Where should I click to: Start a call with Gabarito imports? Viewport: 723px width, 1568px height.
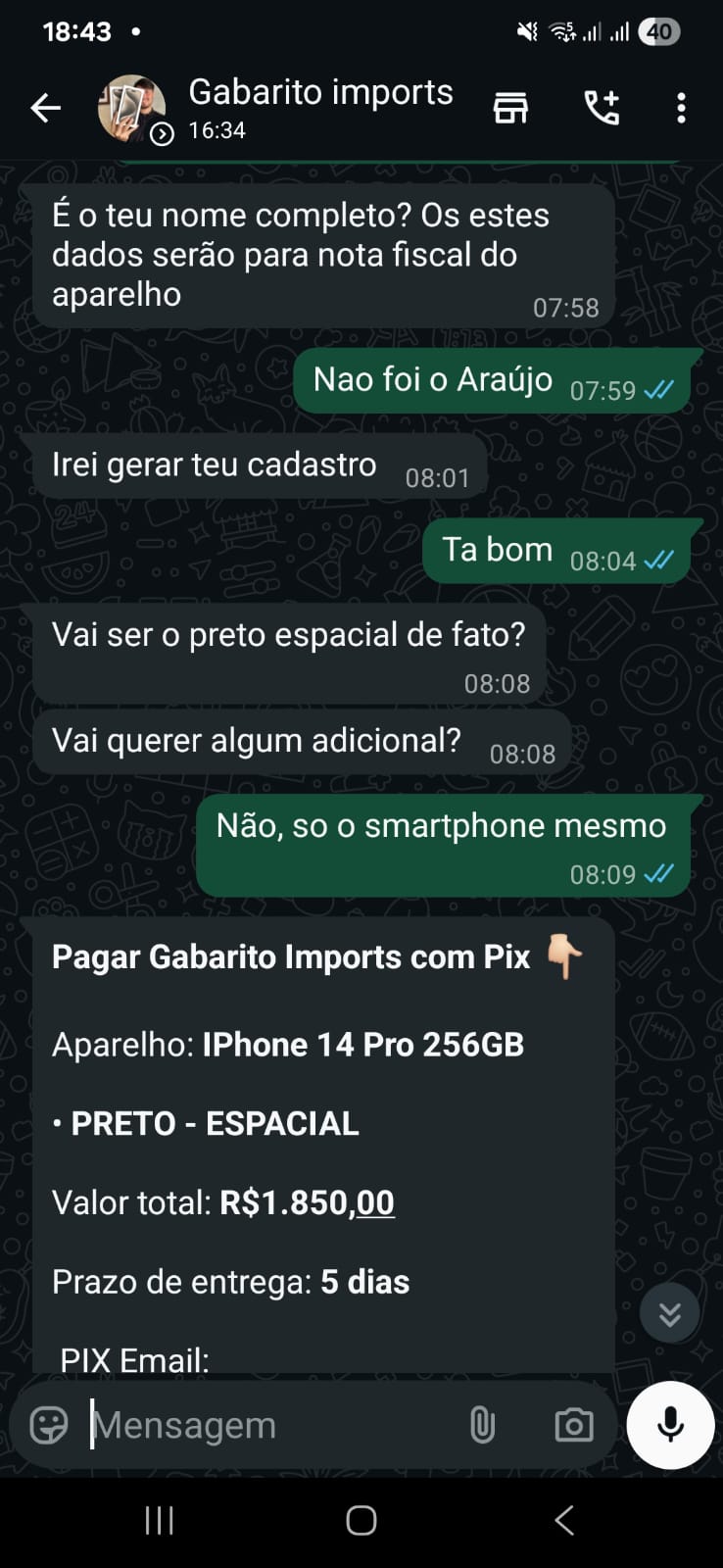point(602,108)
